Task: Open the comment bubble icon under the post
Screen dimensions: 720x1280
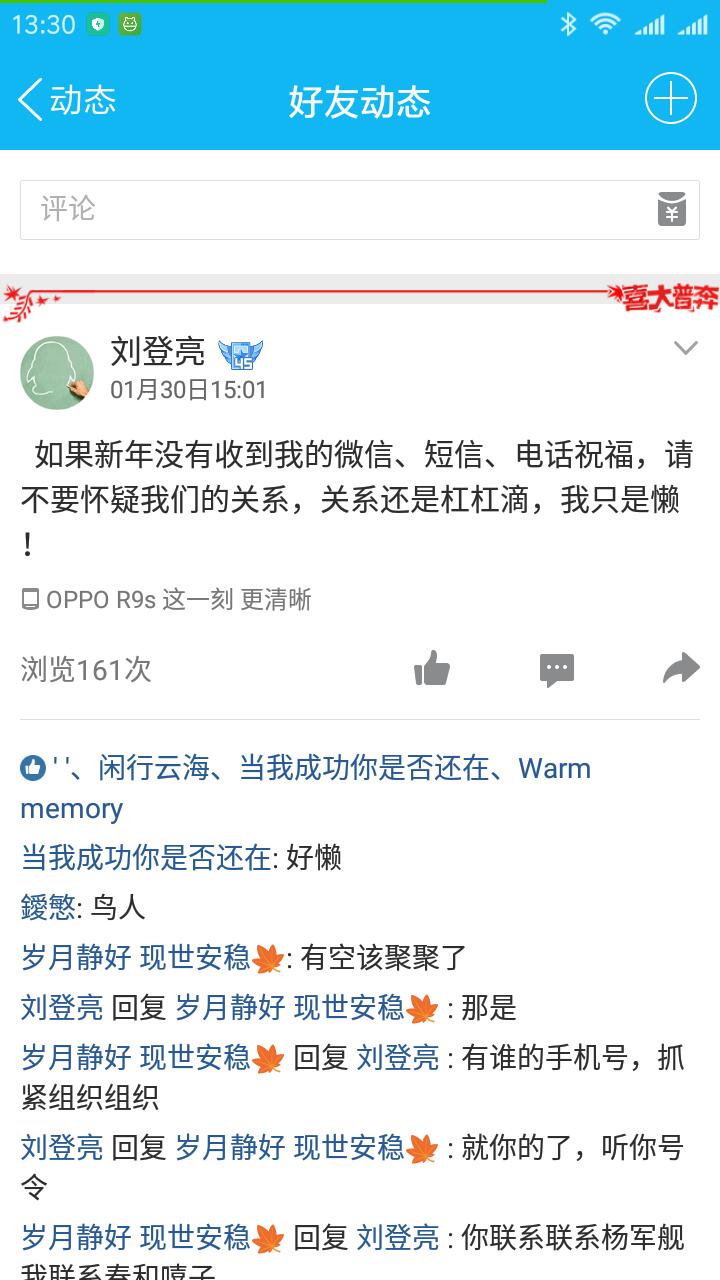Action: [557, 669]
